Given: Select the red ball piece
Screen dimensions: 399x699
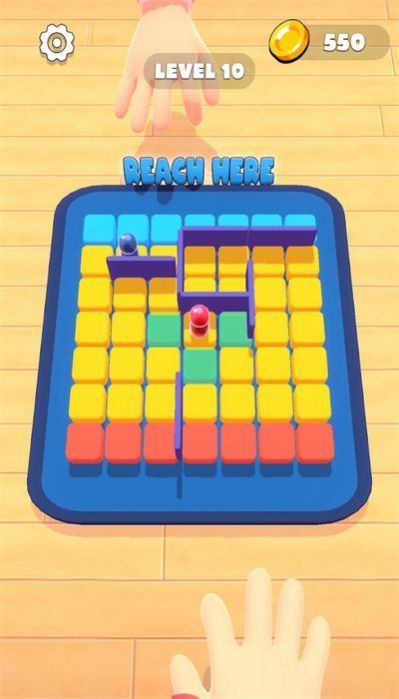Looking at the screenshot, I should click(199, 319).
